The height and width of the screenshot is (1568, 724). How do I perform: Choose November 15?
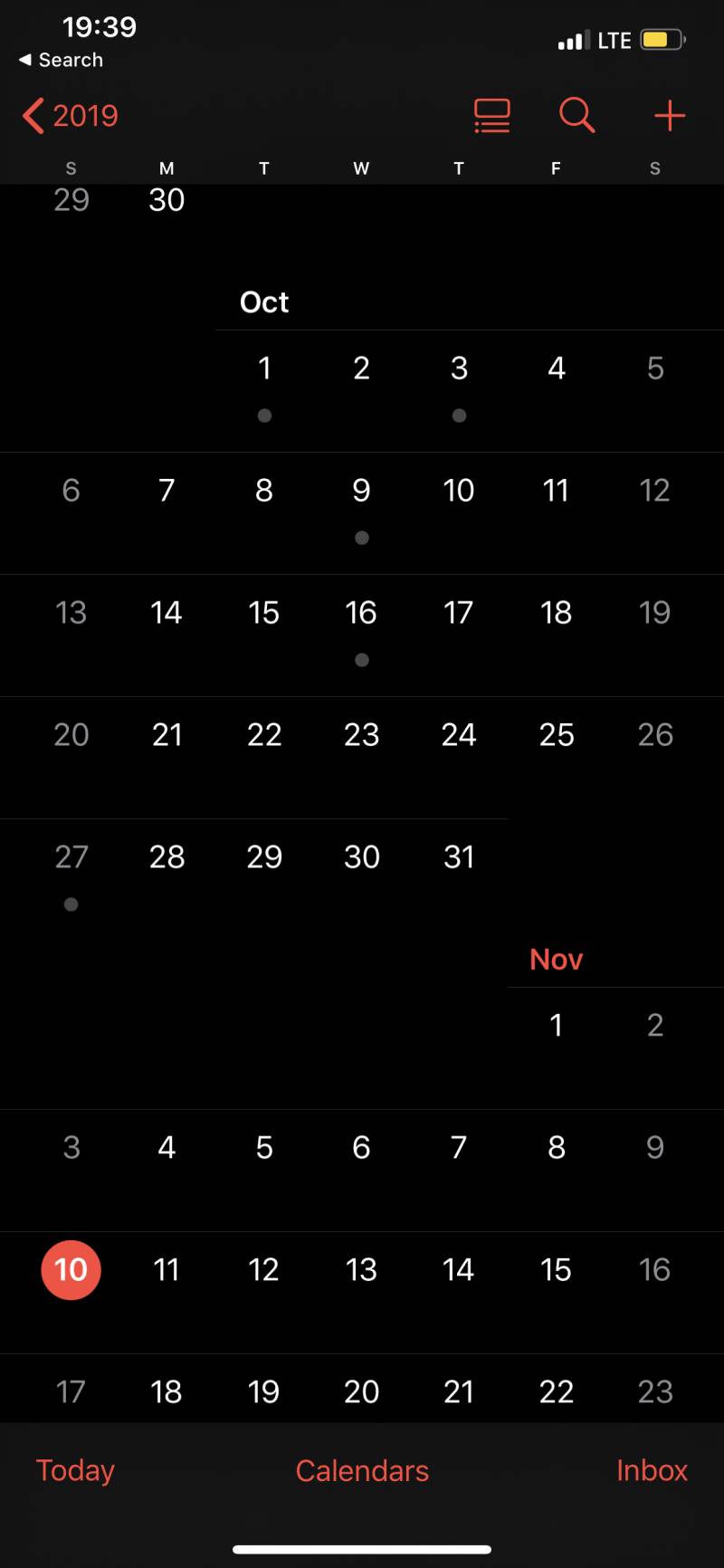coord(556,1269)
